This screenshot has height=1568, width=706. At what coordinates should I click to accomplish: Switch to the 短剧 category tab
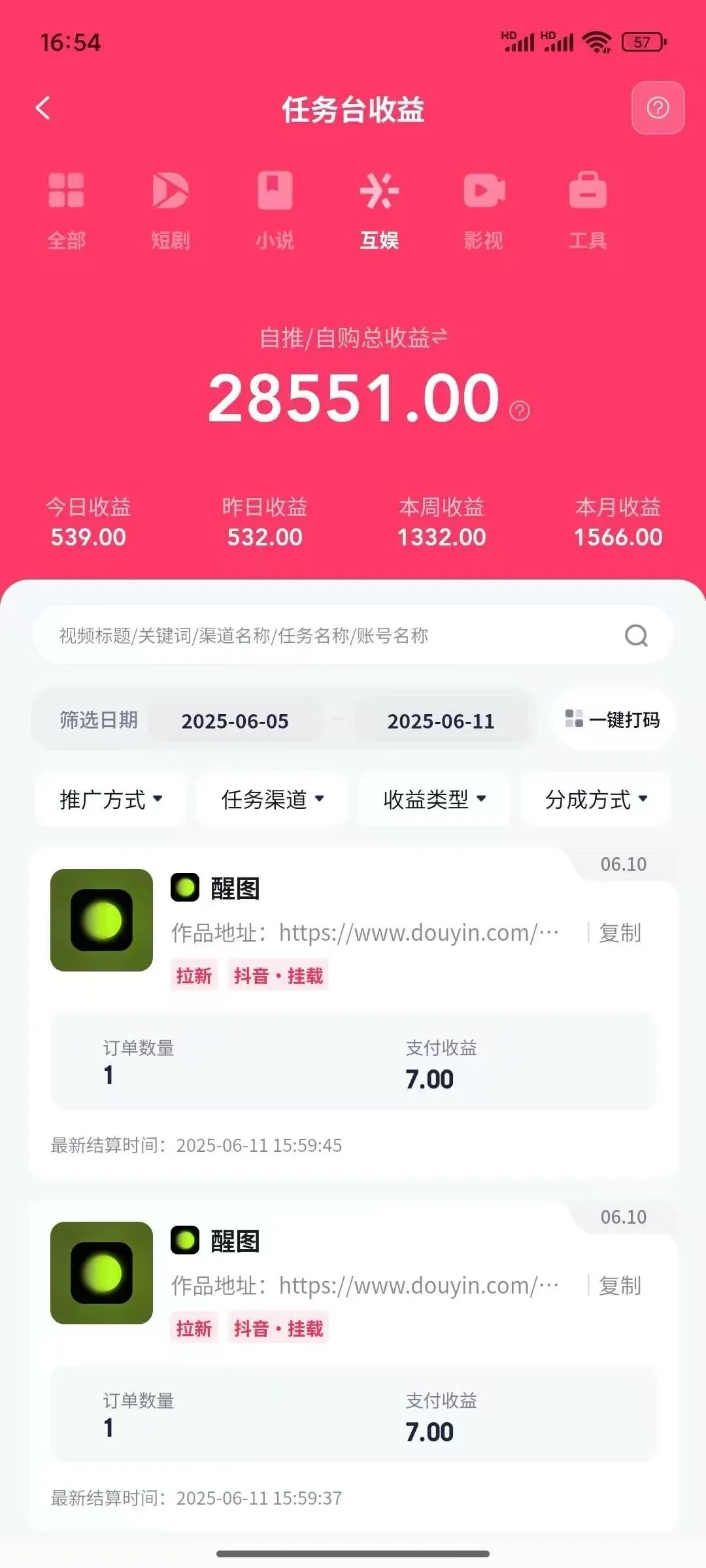[x=170, y=210]
